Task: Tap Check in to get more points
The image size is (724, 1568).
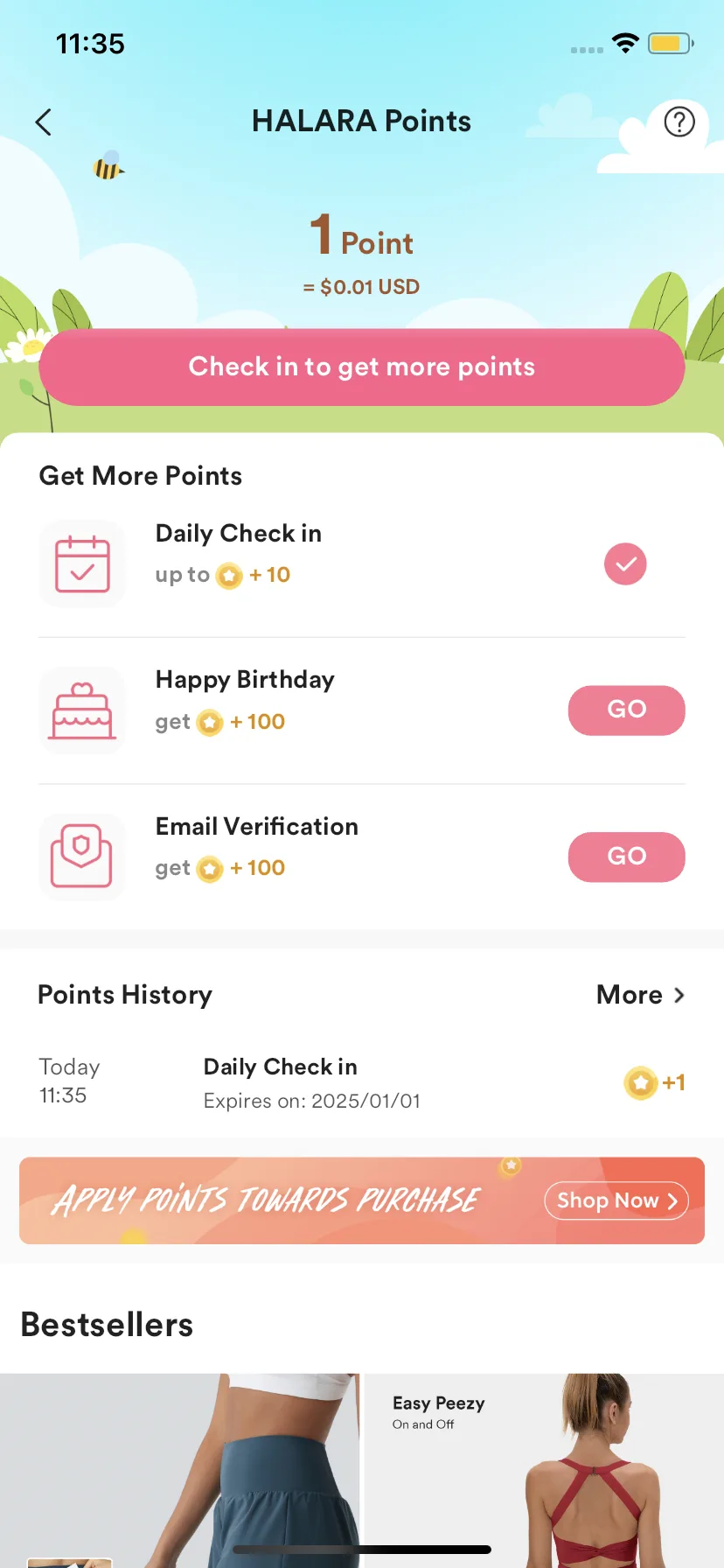Action: 362,367
